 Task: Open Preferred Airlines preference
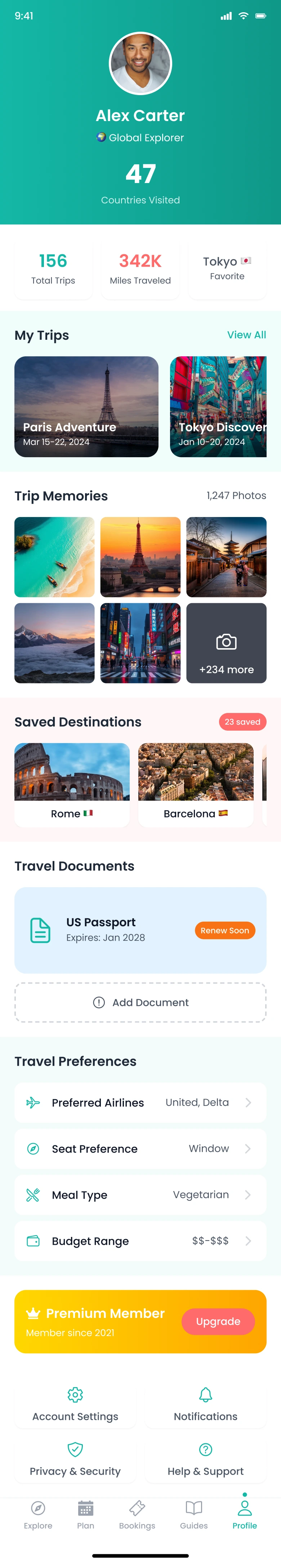140,1102
